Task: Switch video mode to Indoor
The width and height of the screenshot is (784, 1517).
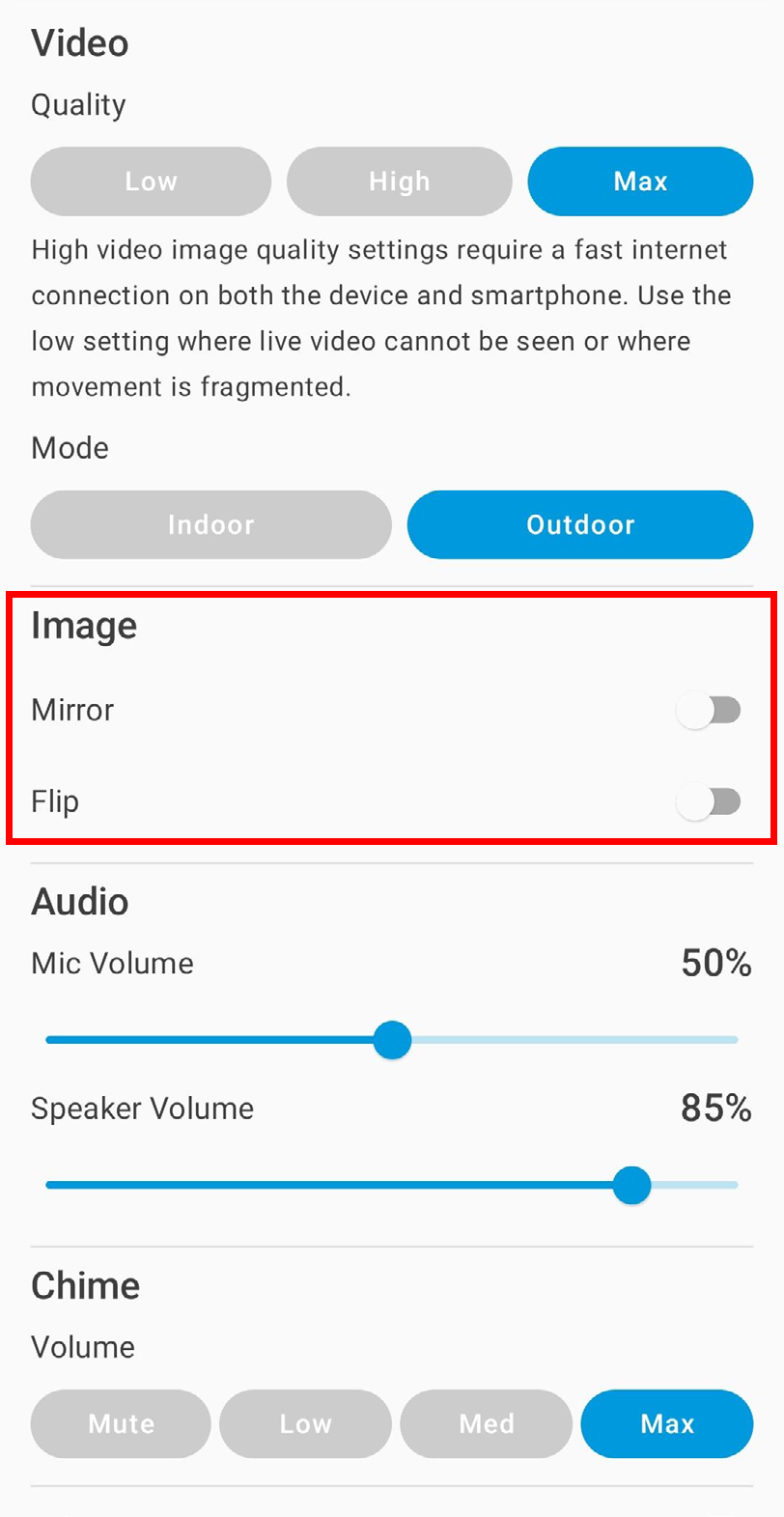Action: click(x=211, y=524)
